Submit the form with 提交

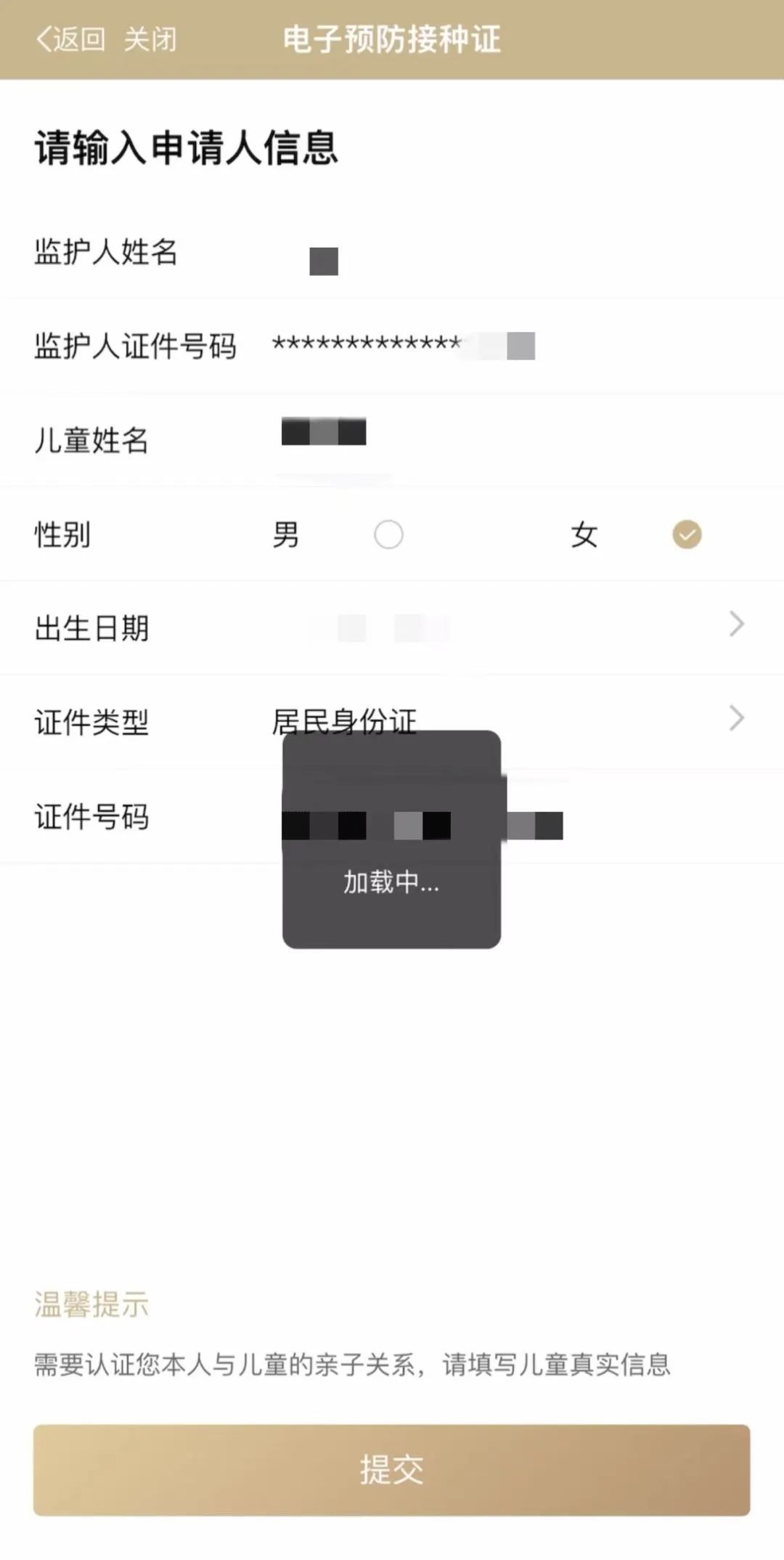pos(391,1470)
